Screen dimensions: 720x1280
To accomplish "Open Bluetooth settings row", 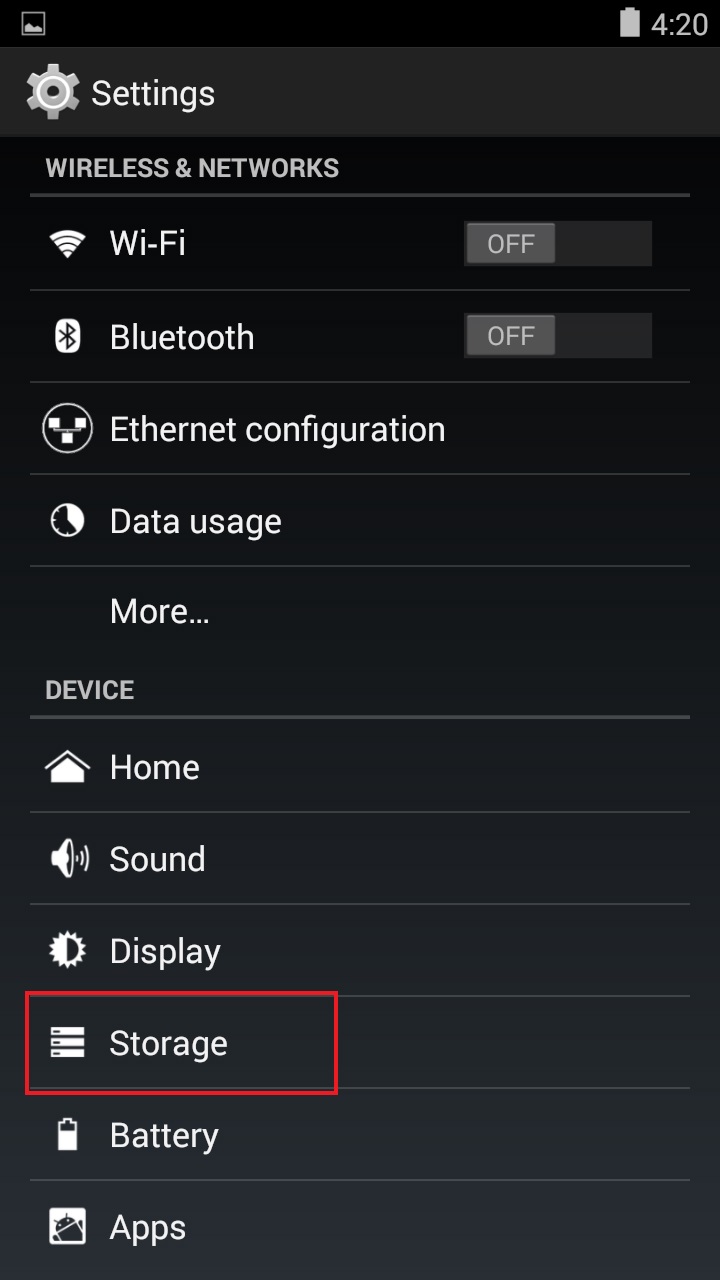I will (360, 337).
